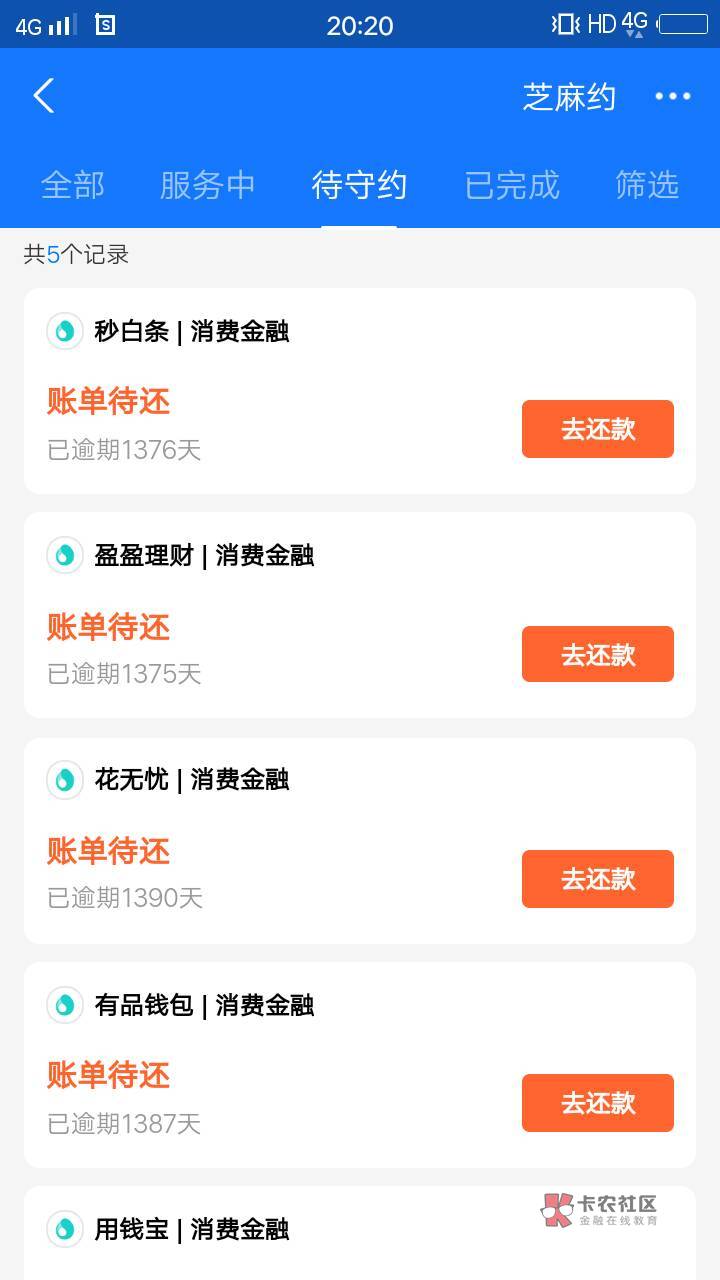Screen dimensions: 720x1280
Task: Switch to the 服务中 tab
Action: click(207, 185)
